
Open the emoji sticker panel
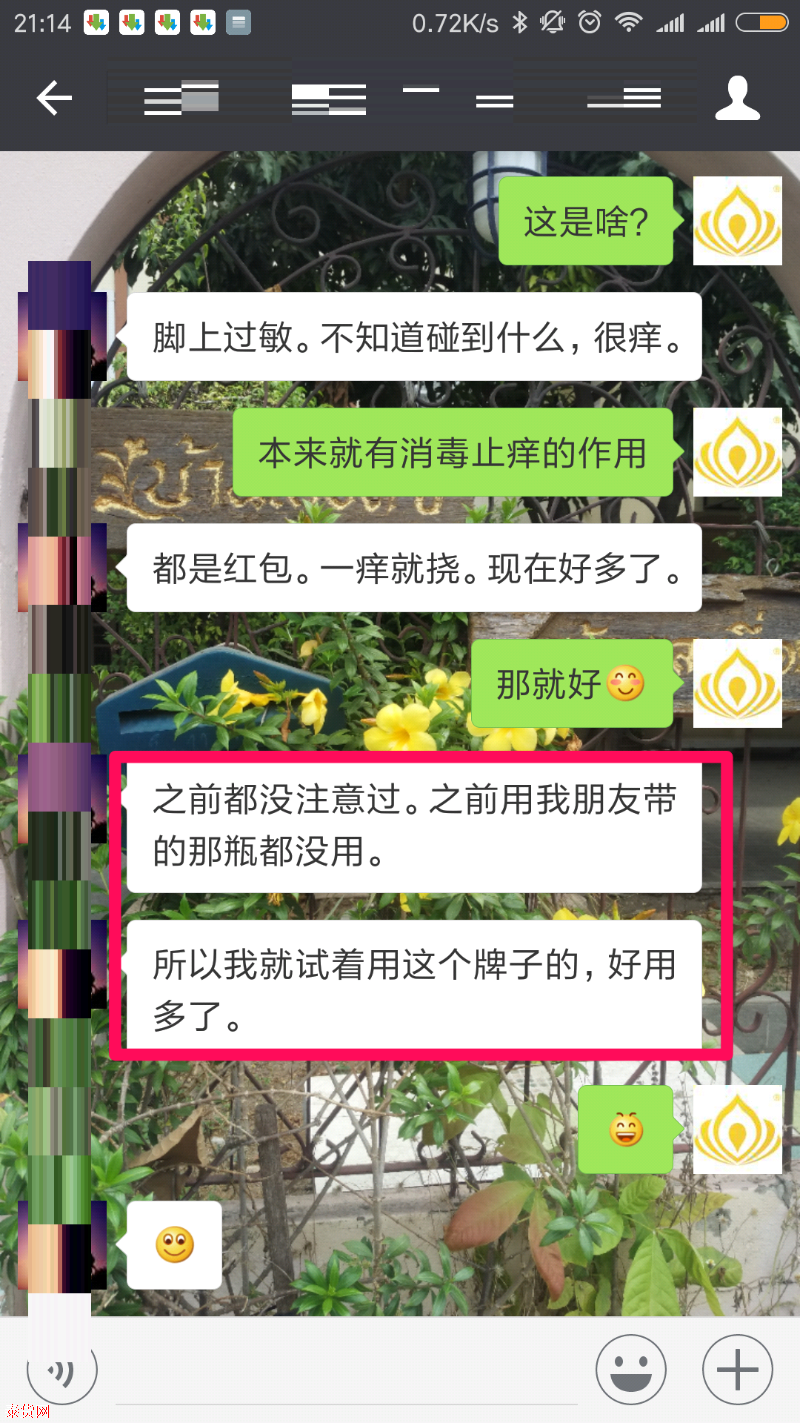(x=631, y=1370)
